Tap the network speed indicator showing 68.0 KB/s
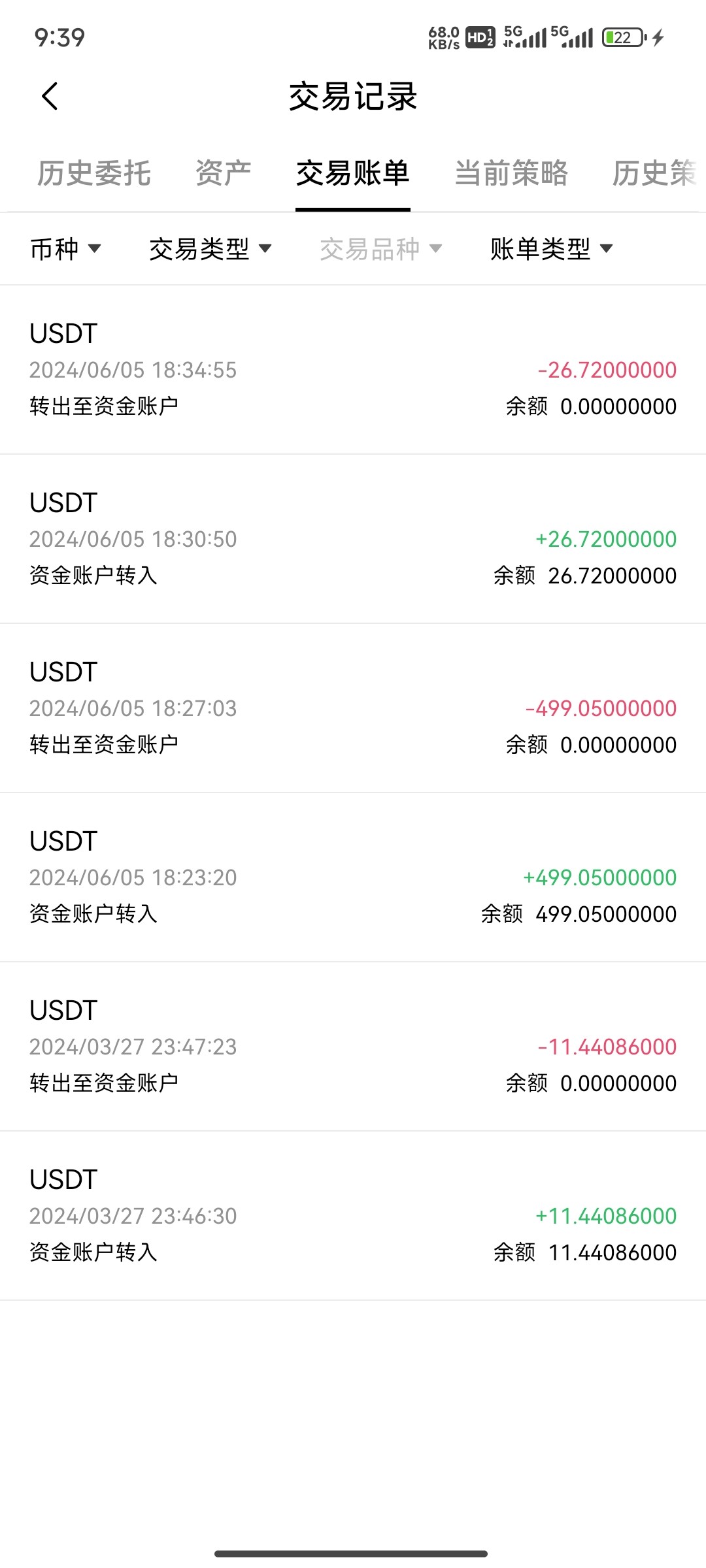This screenshot has width=706, height=1568. click(x=442, y=37)
